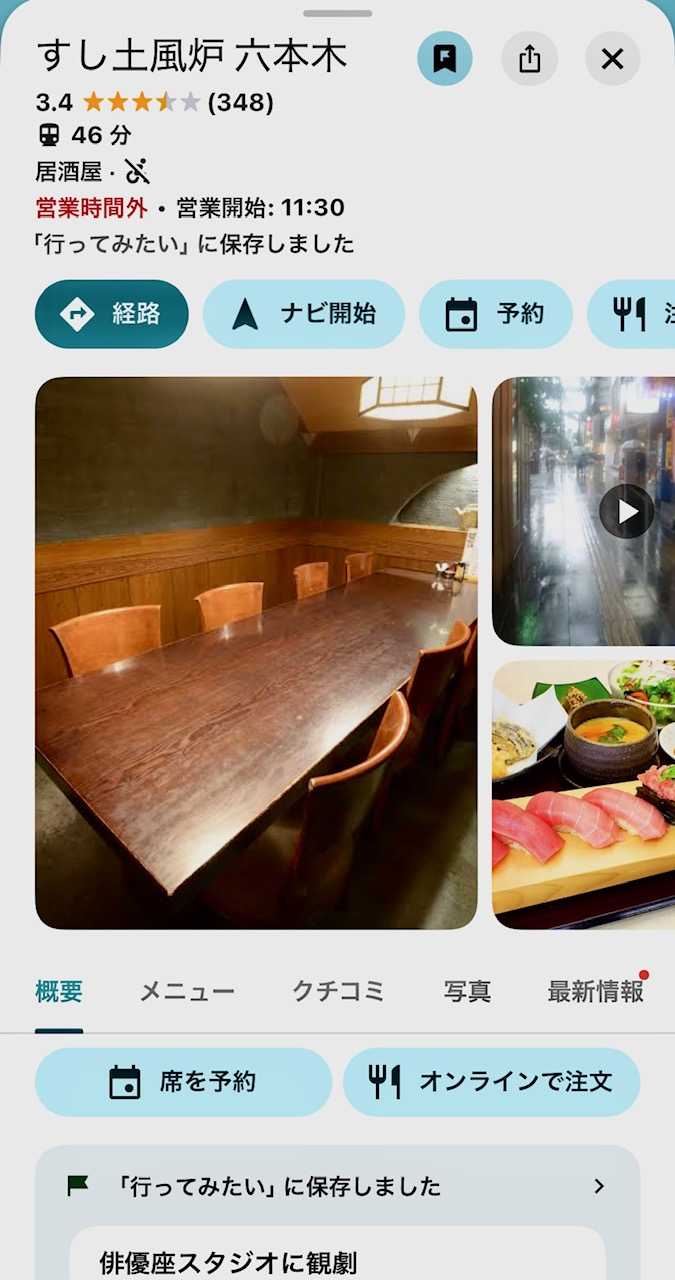The image size is (675, 1280).
Task: Tap the 予約 reservation chip
Action: (496, 314)
